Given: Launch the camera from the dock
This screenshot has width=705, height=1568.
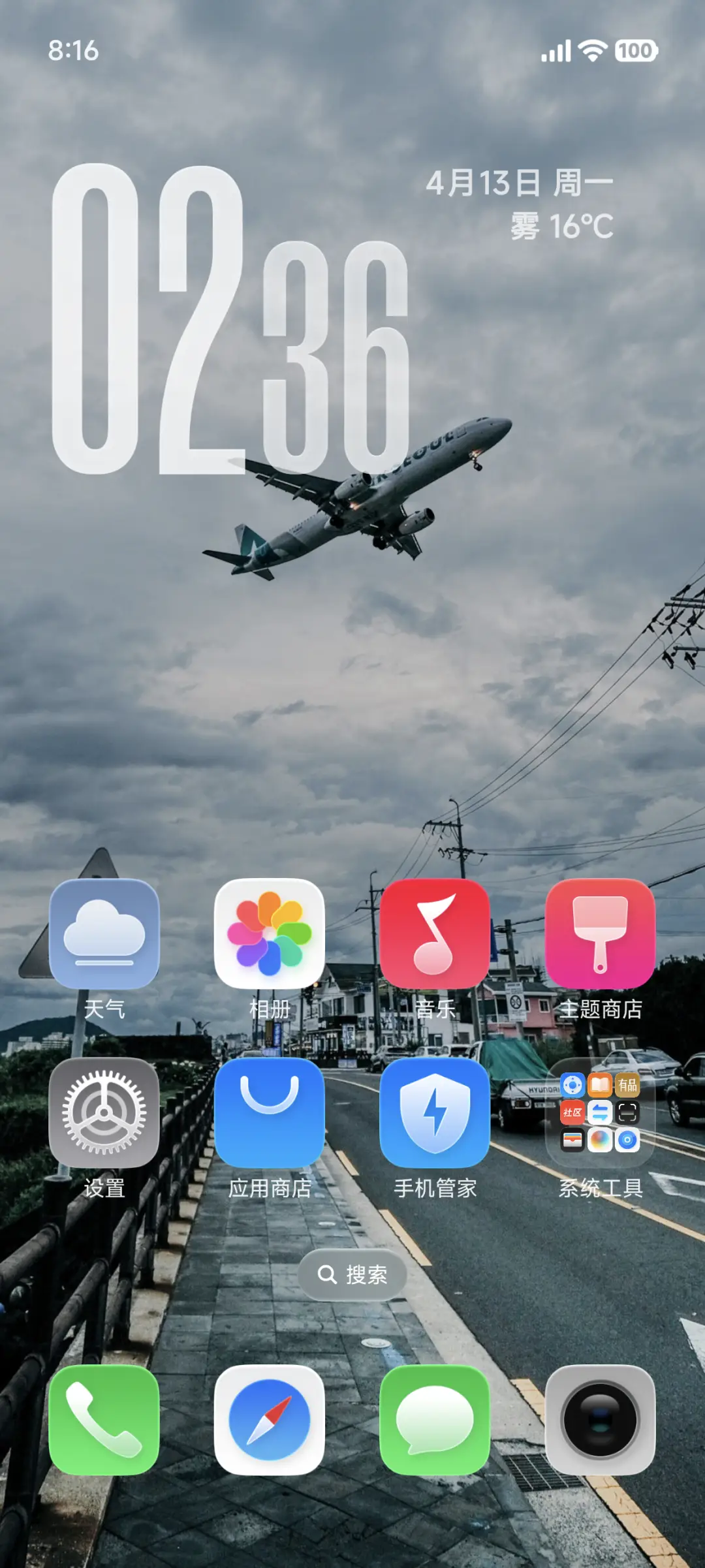Looking at the screenshot, I should click(600, 1419).
